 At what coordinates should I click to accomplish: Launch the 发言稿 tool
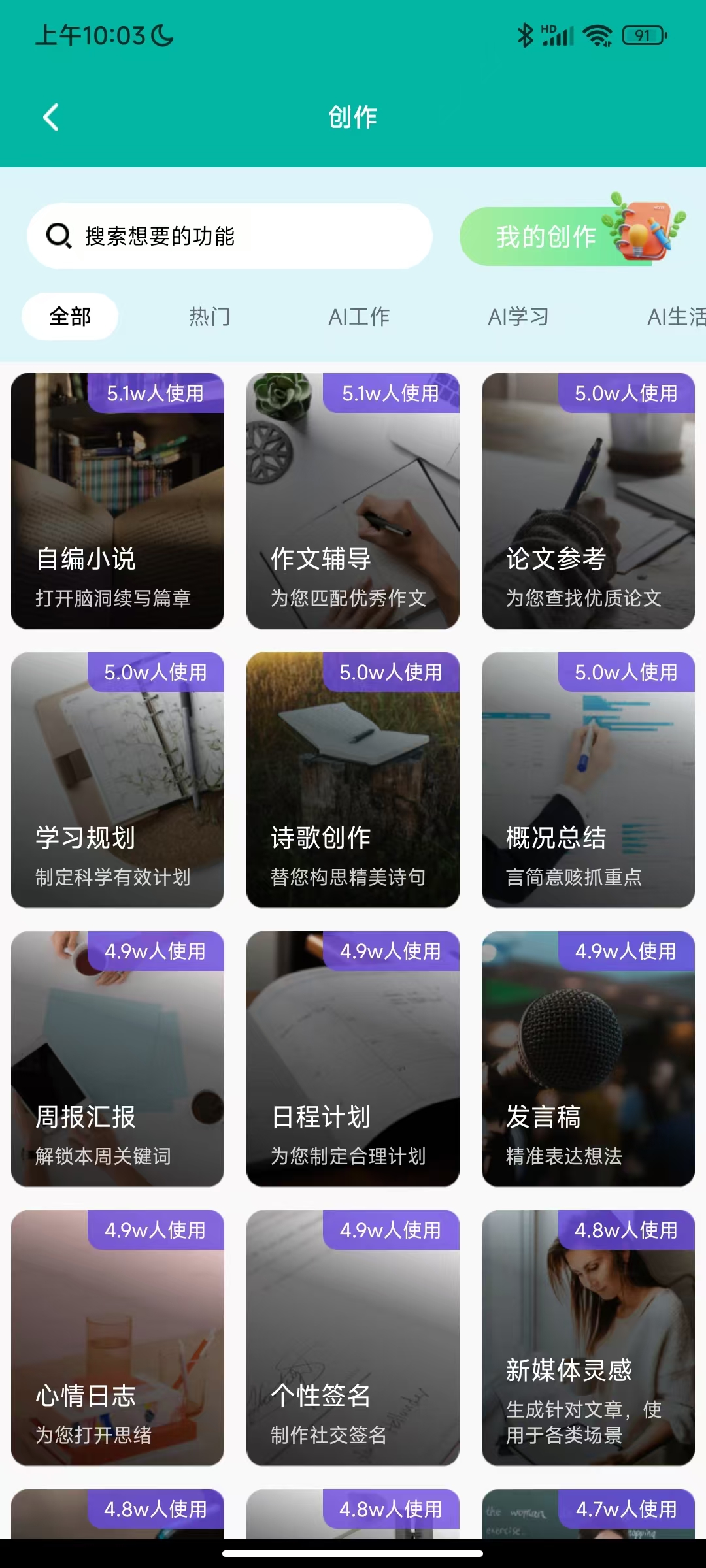pyautogui.click(x=588, y=1059)
